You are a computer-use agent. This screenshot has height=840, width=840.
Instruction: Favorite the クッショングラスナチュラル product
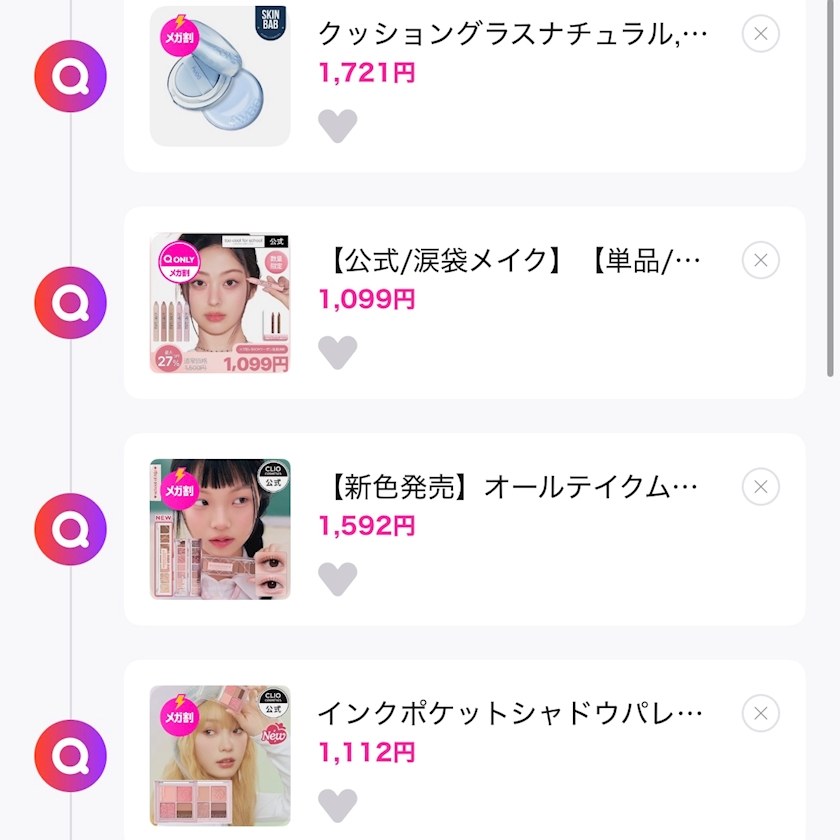[337, 126]
